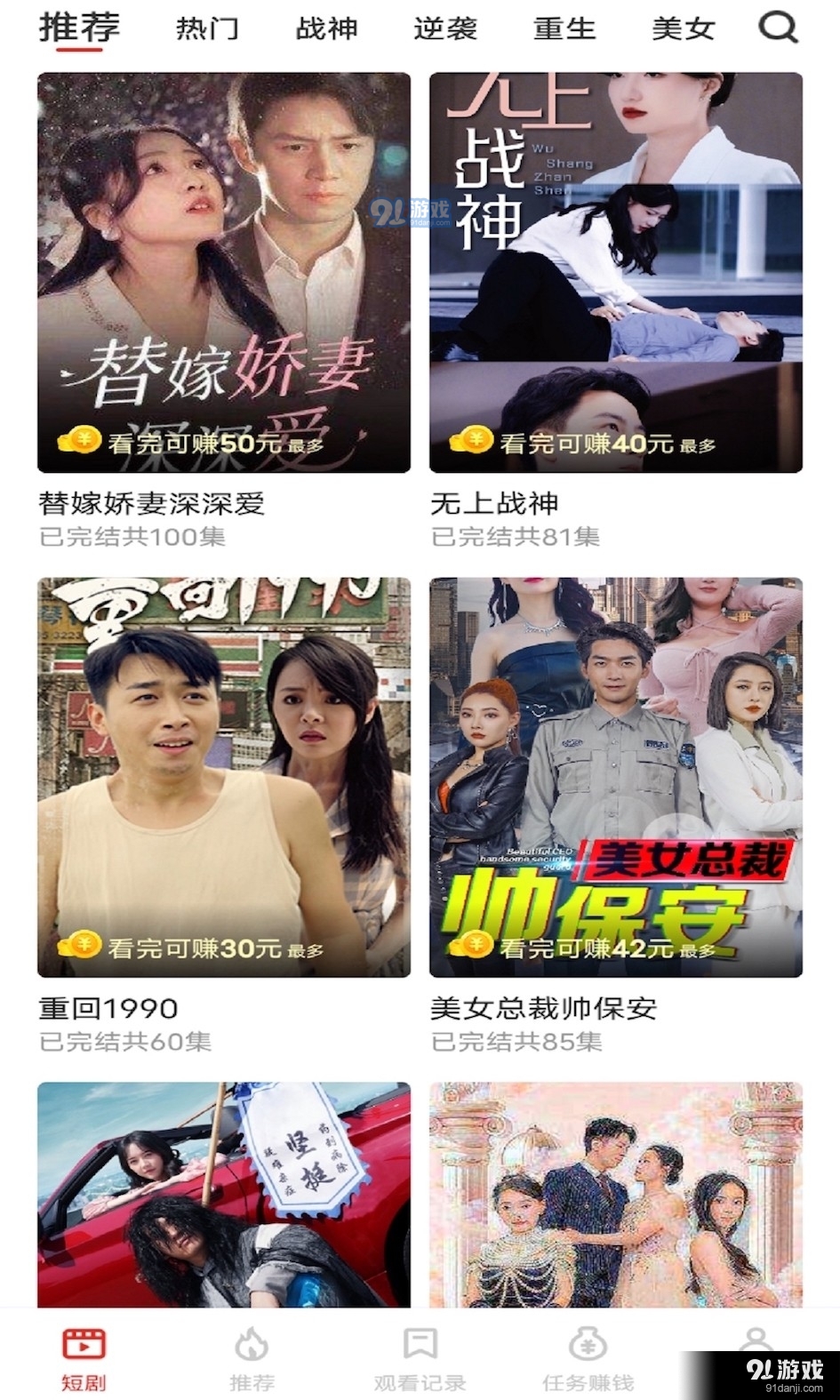Open the 重生 category tab
The width and height of the screenshot is (840, 1400).
(x=564, y=28)
